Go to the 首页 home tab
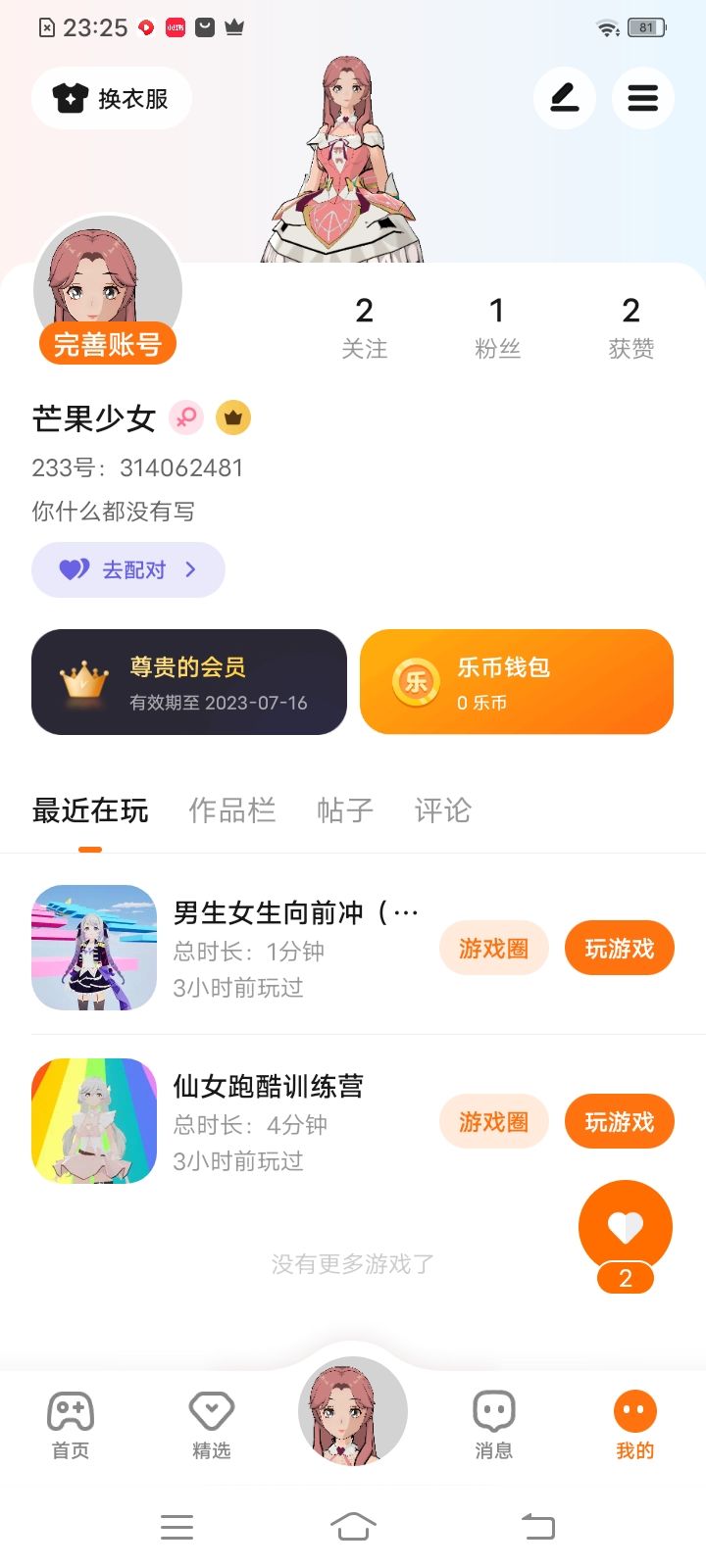Screen dimensions: 706x1568 point(71,1425)
